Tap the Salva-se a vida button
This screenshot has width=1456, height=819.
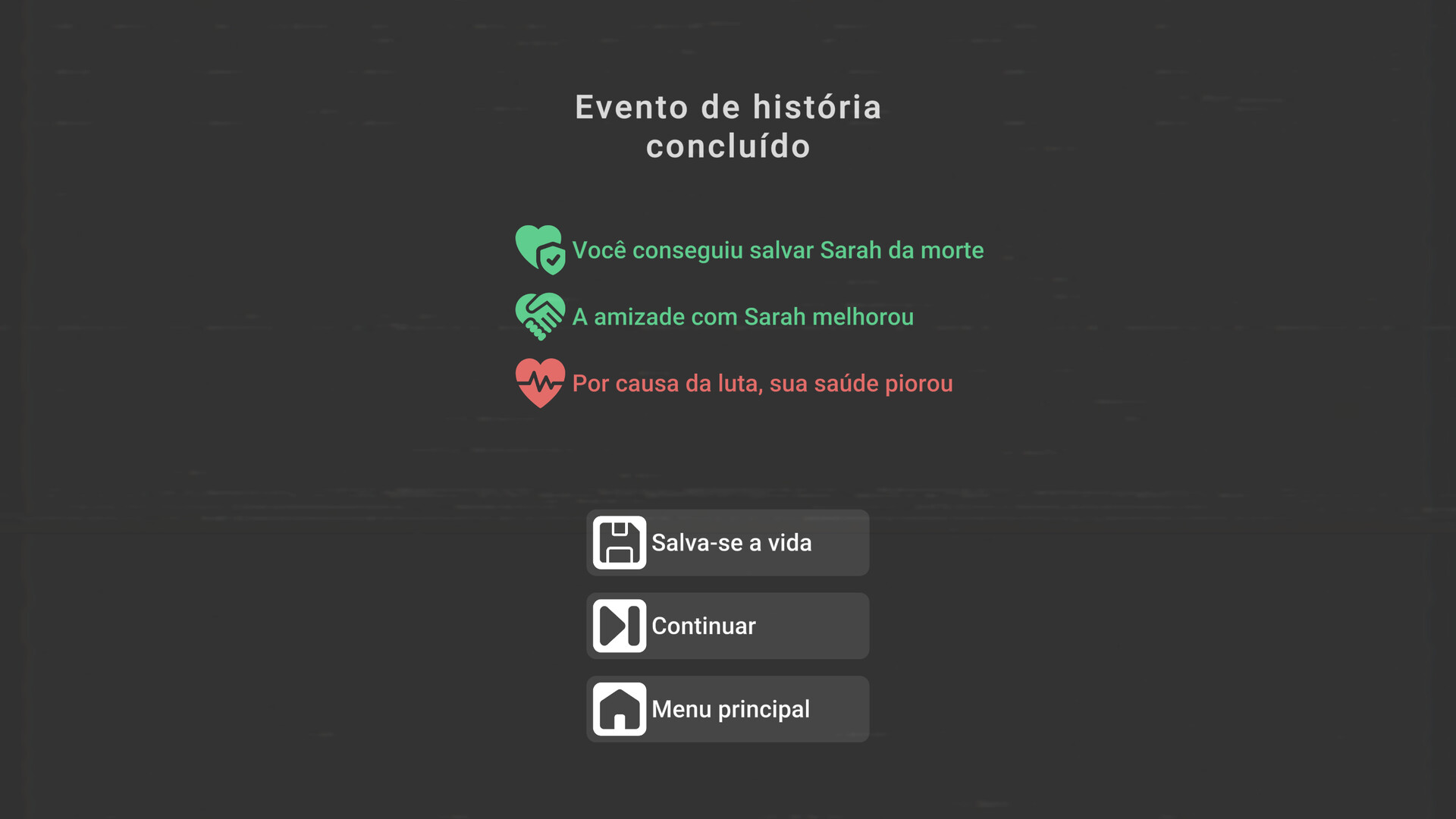727,543
